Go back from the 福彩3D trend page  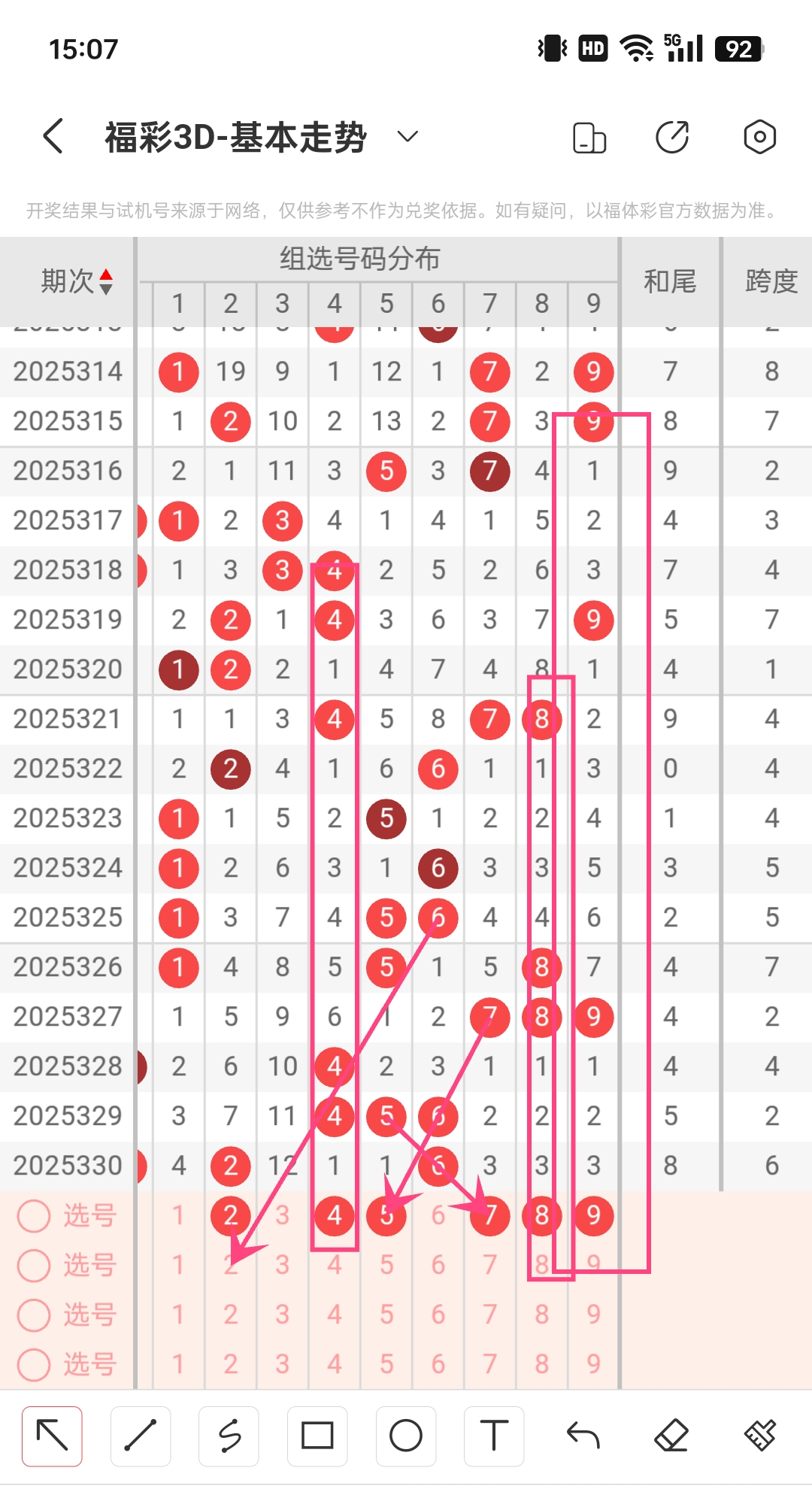(x=53, y=137)
